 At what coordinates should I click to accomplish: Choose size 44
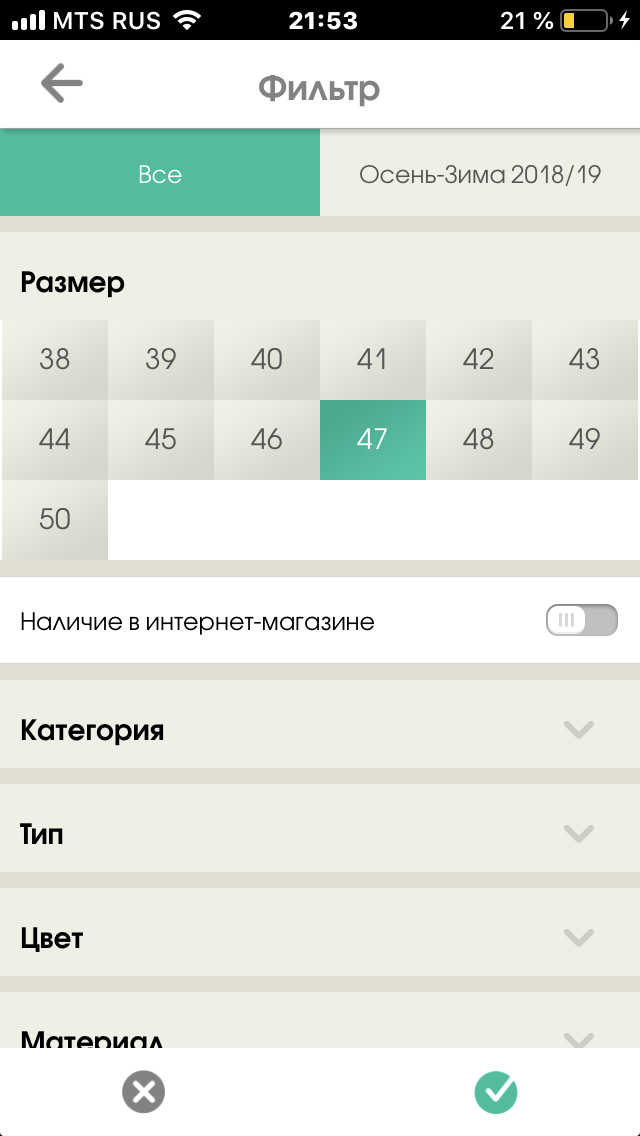(54, 439)
